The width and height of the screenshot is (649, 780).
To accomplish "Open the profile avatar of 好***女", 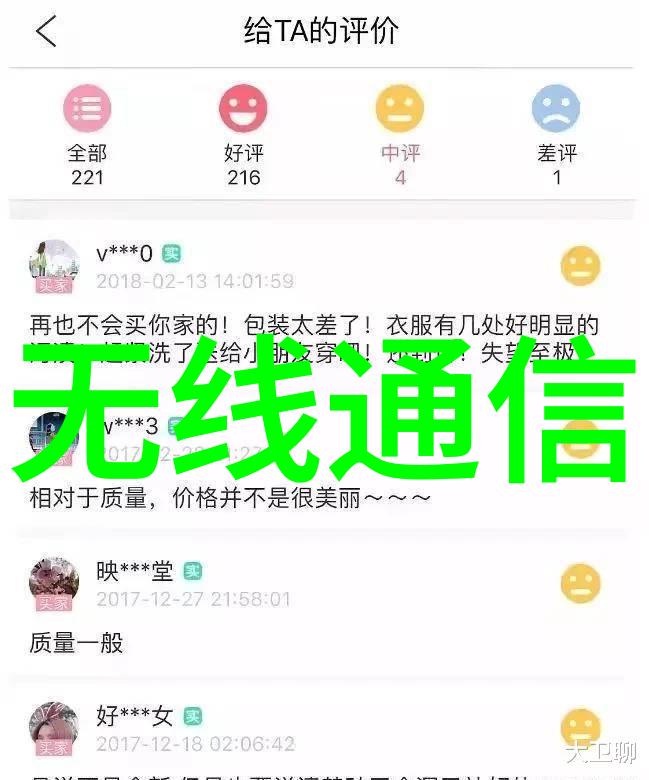I will (x=54, y=728).
